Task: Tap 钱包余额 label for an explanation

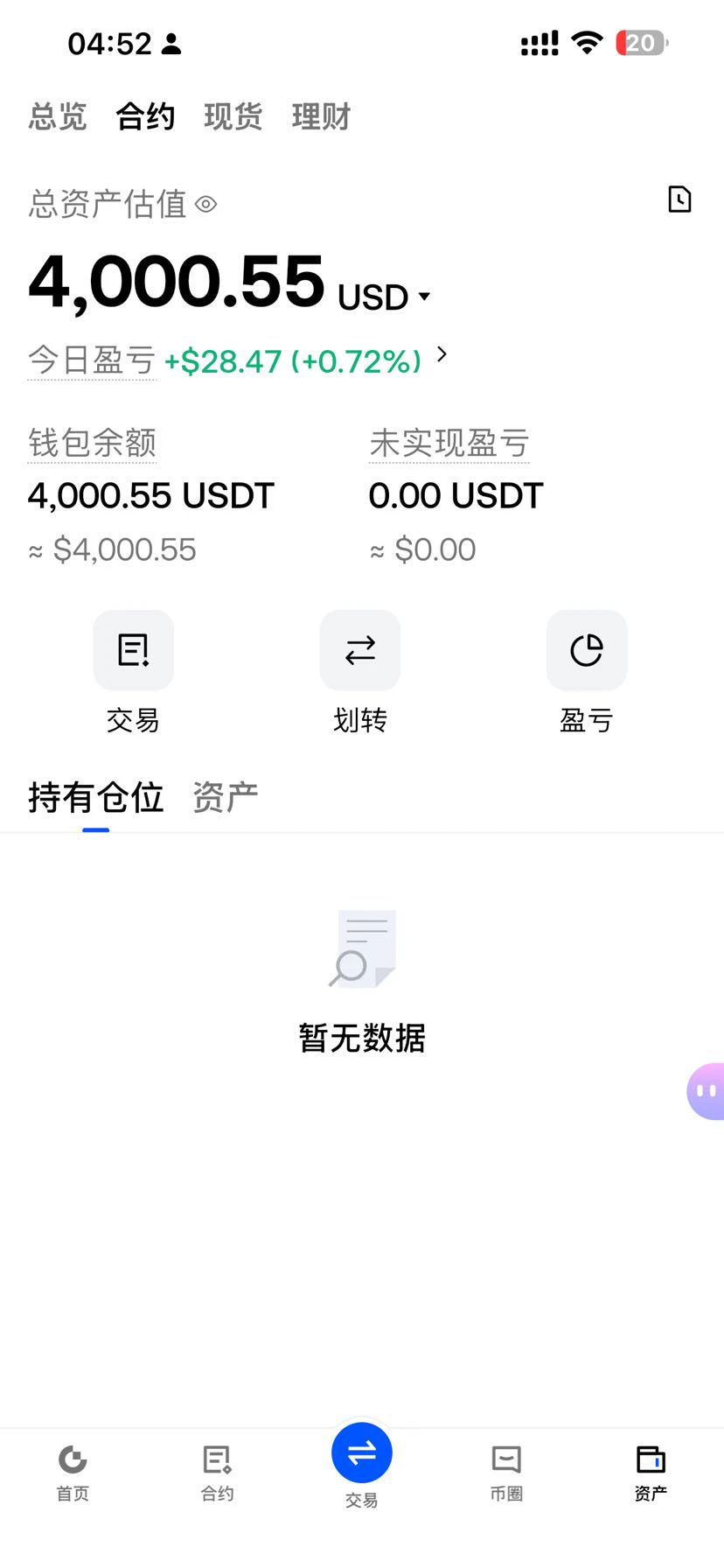Action: (92, 443)
